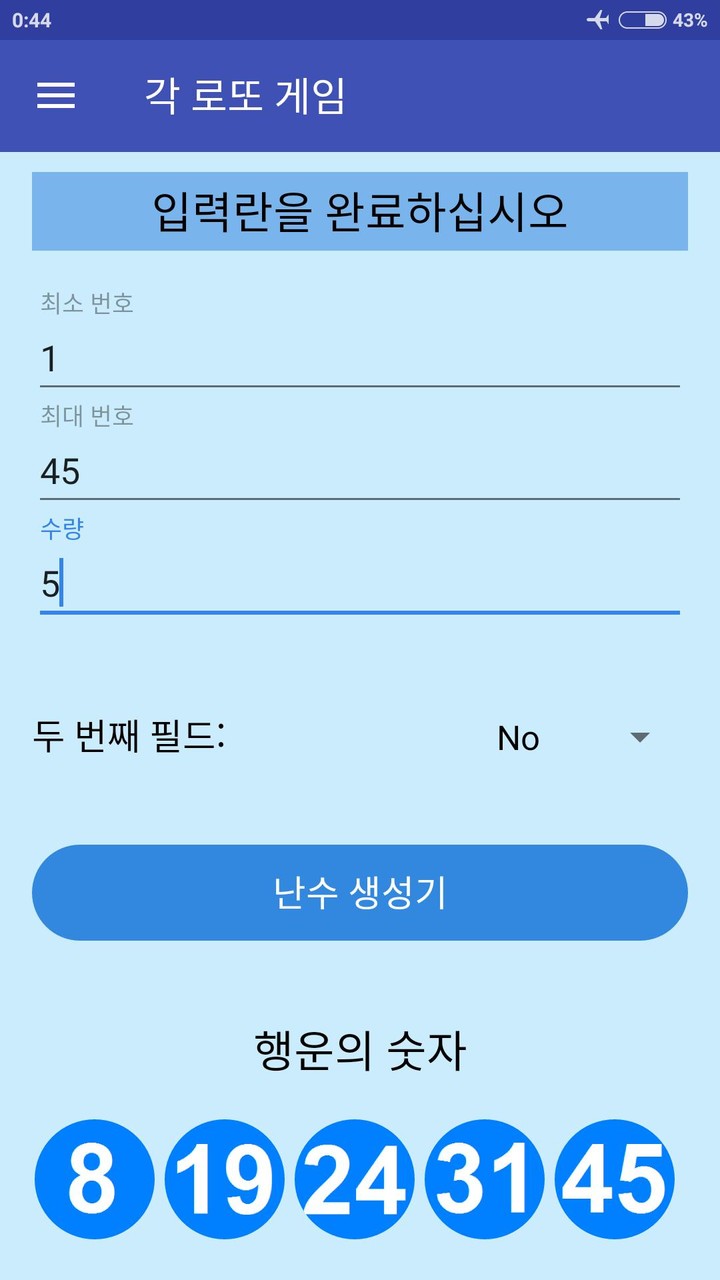720x1280 pixels.
Task: Tap the lucky number ball 31
Action: pyautogui.click(x=486, y=1179)
